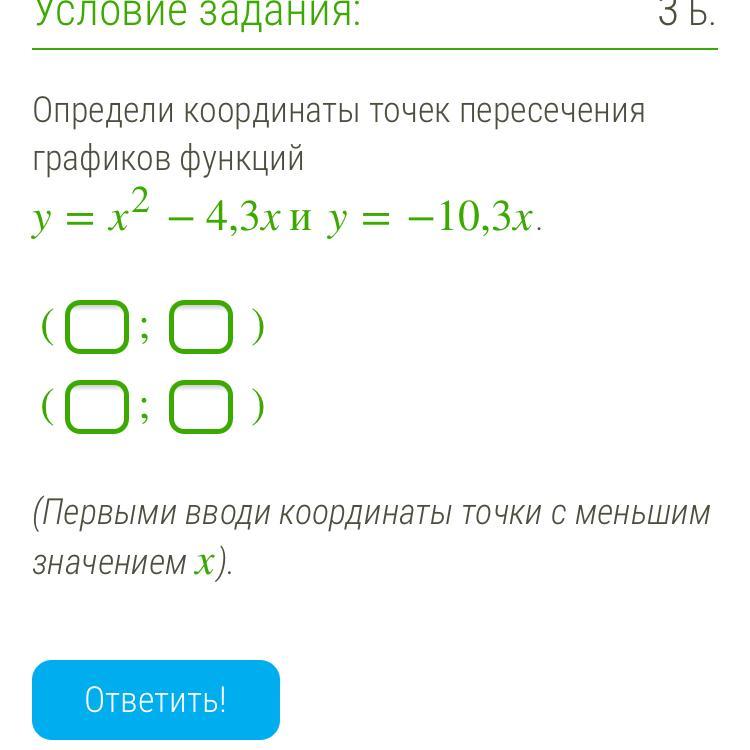Submit the answer with the Ответить! button
The width and height of the screenshot is (750, 750).
[156, 699]
